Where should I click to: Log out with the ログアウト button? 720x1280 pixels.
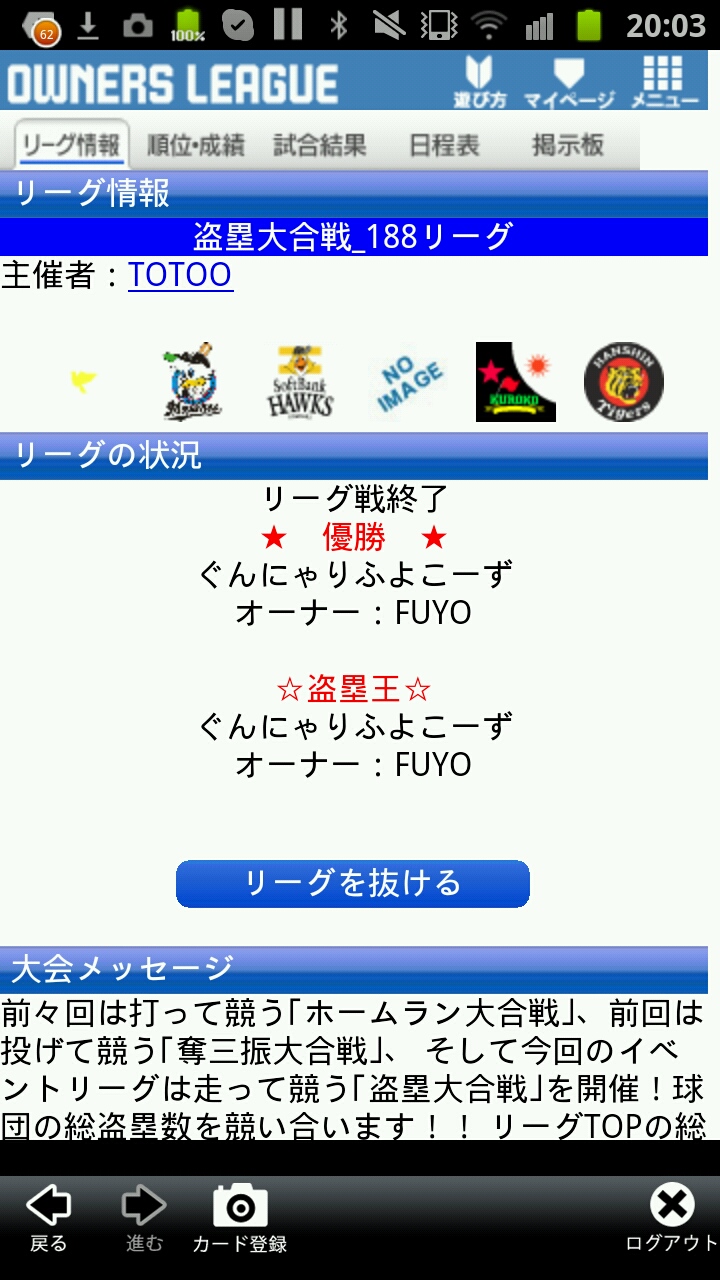pos(671,1218)
